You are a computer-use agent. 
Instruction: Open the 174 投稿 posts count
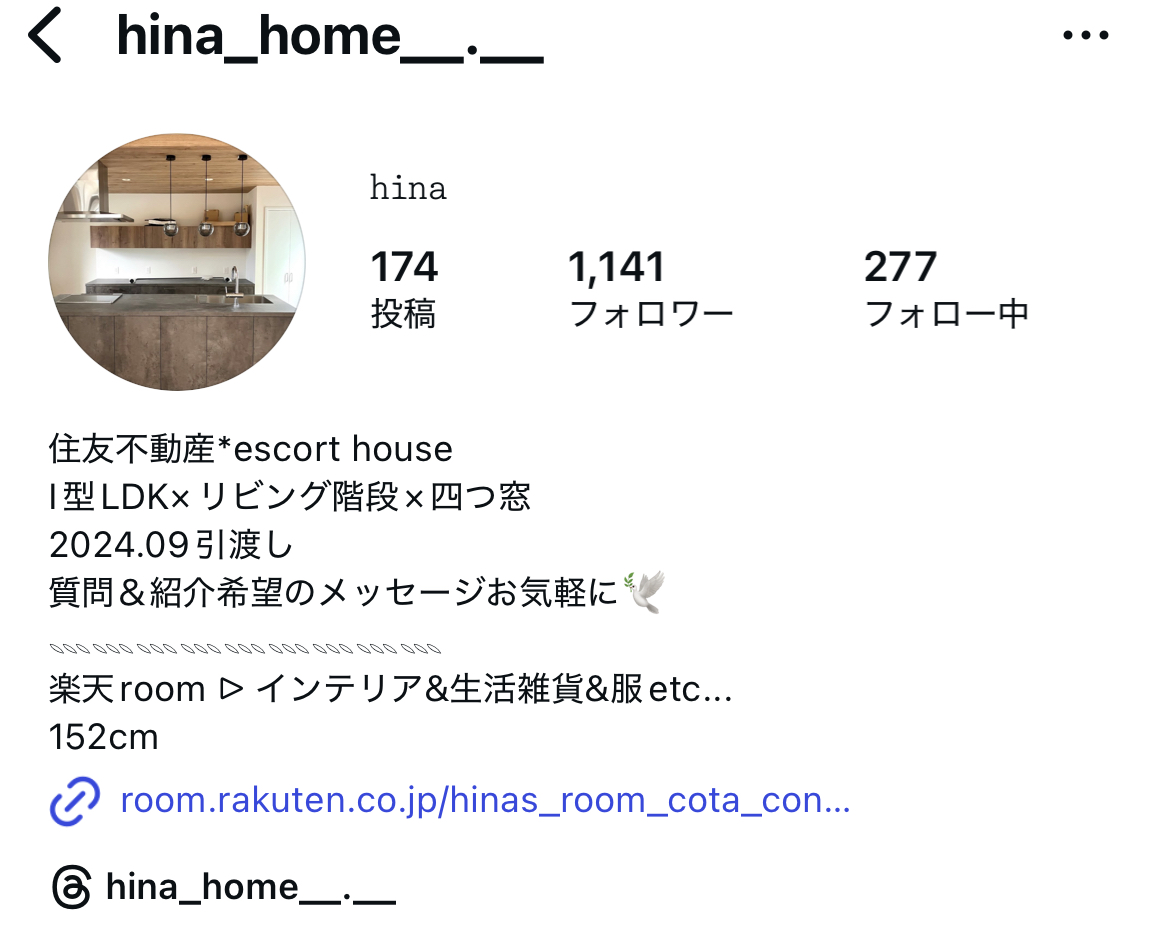404,289
